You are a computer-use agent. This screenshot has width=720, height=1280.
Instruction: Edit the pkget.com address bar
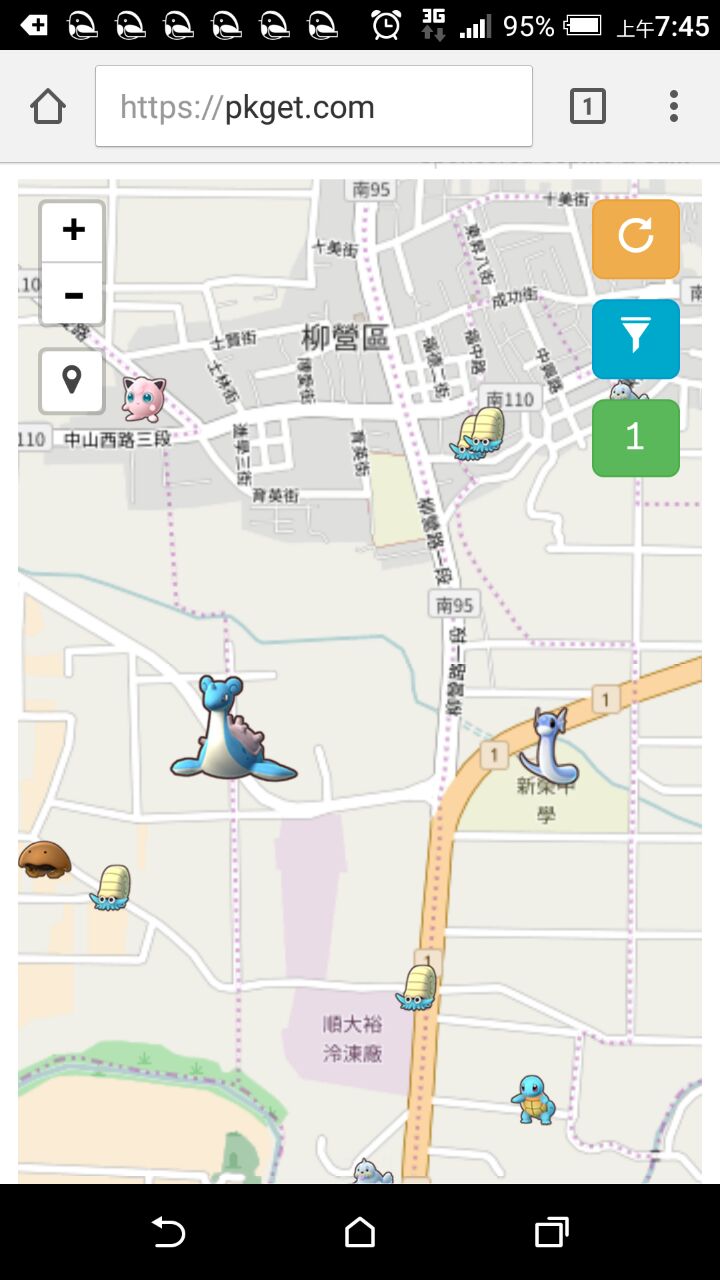click(313, 106)
